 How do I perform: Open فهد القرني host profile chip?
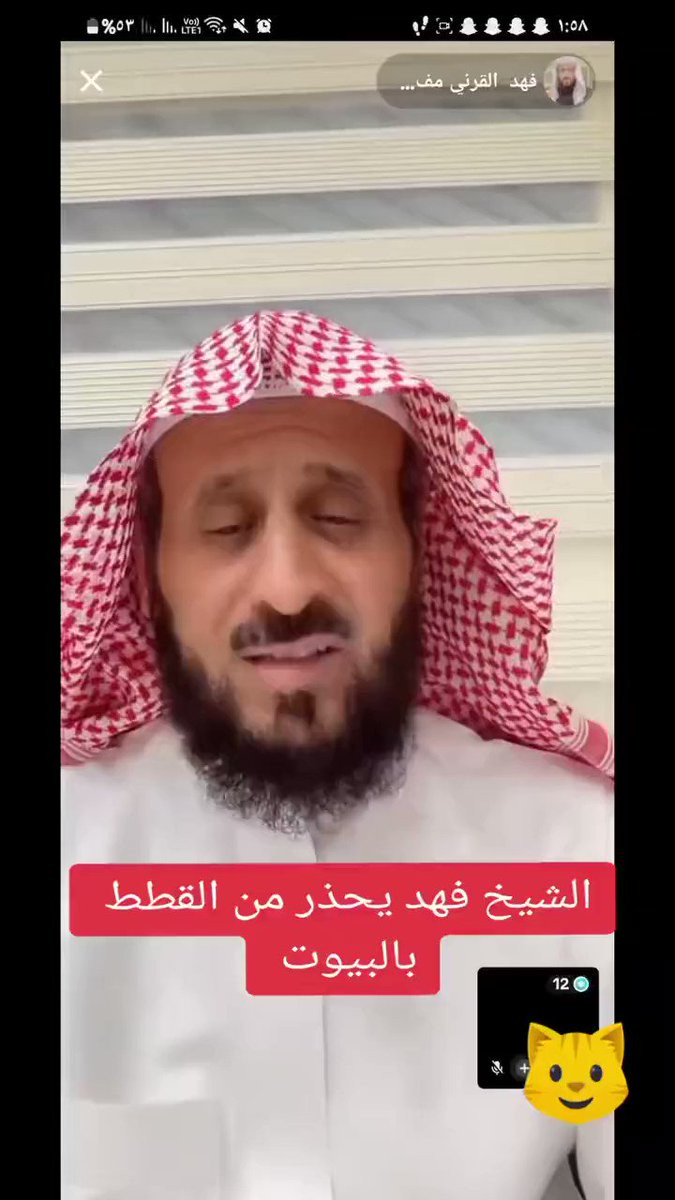(486, 82)
